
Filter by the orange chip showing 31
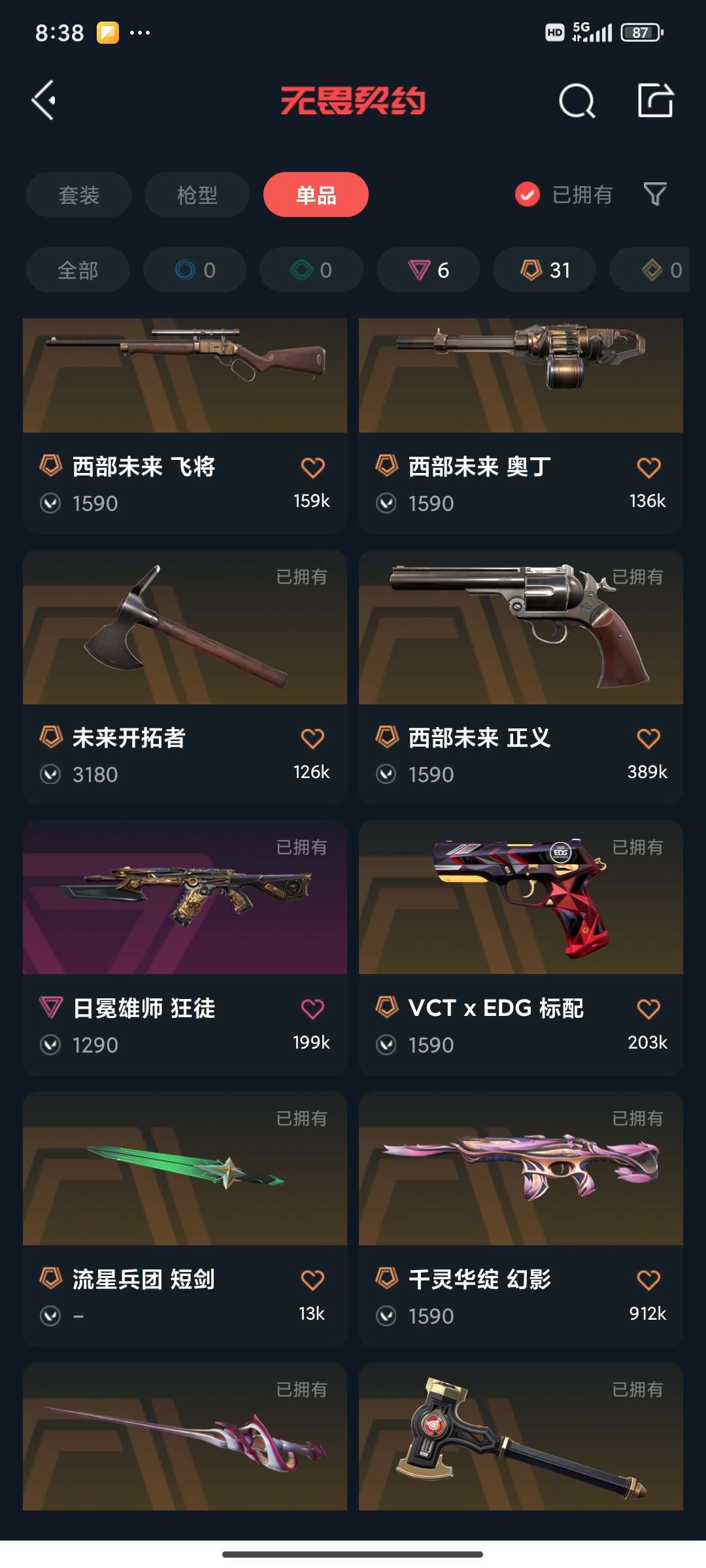tap(545, 270)
